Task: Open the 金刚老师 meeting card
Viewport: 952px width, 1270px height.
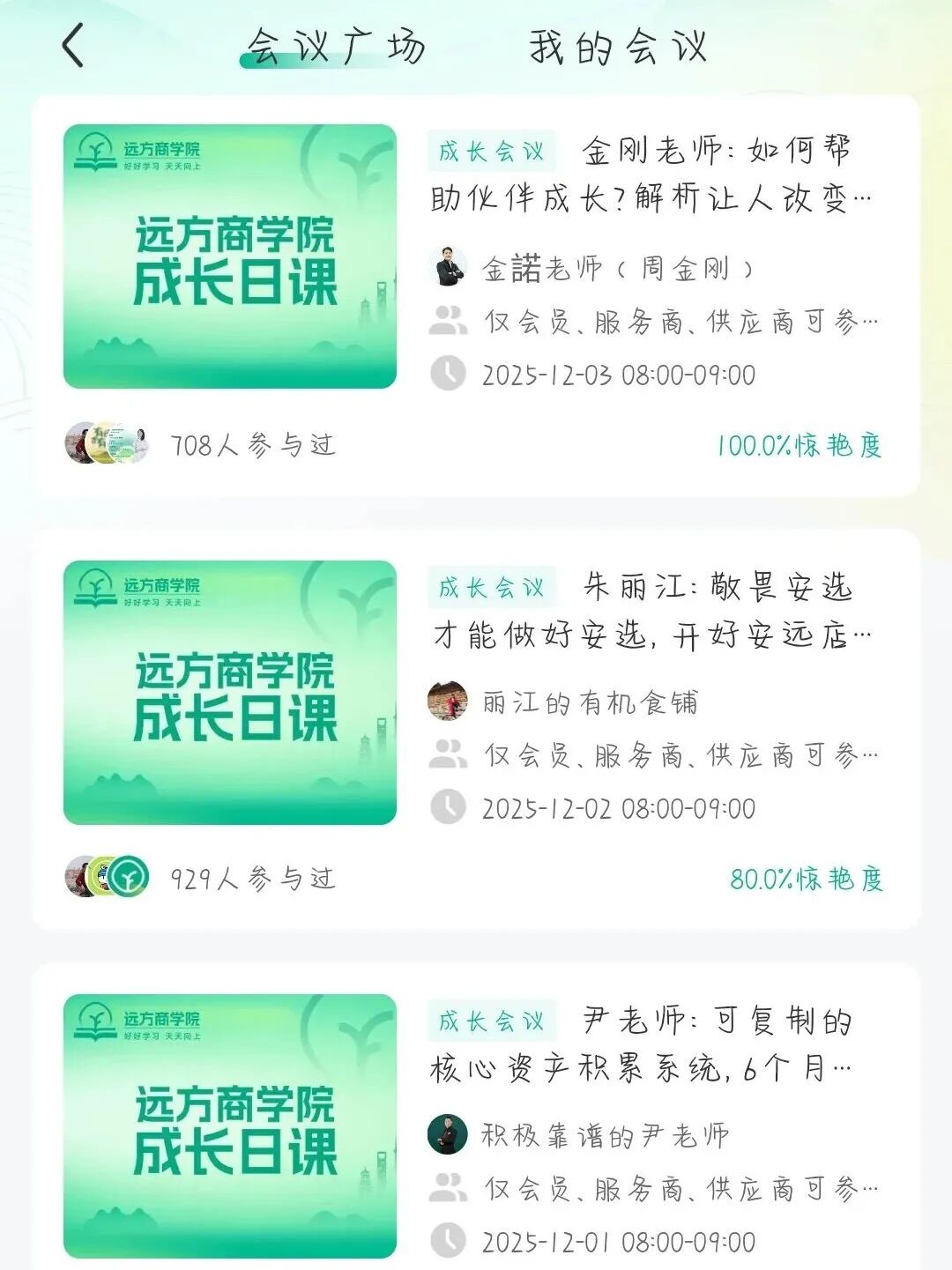Action: pyautogui.click(x=651, y=175)
